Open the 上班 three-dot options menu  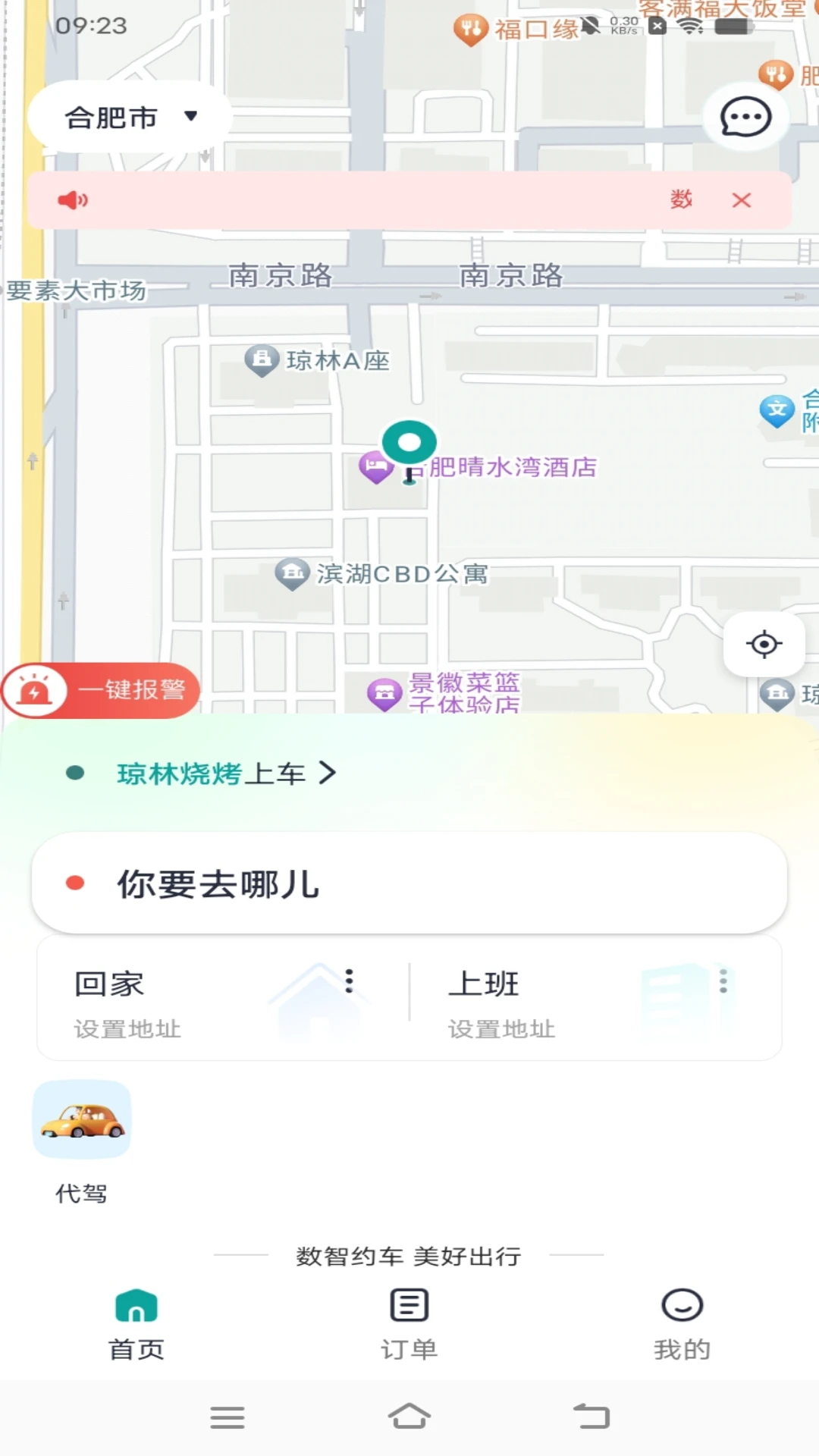coord(723,982)
